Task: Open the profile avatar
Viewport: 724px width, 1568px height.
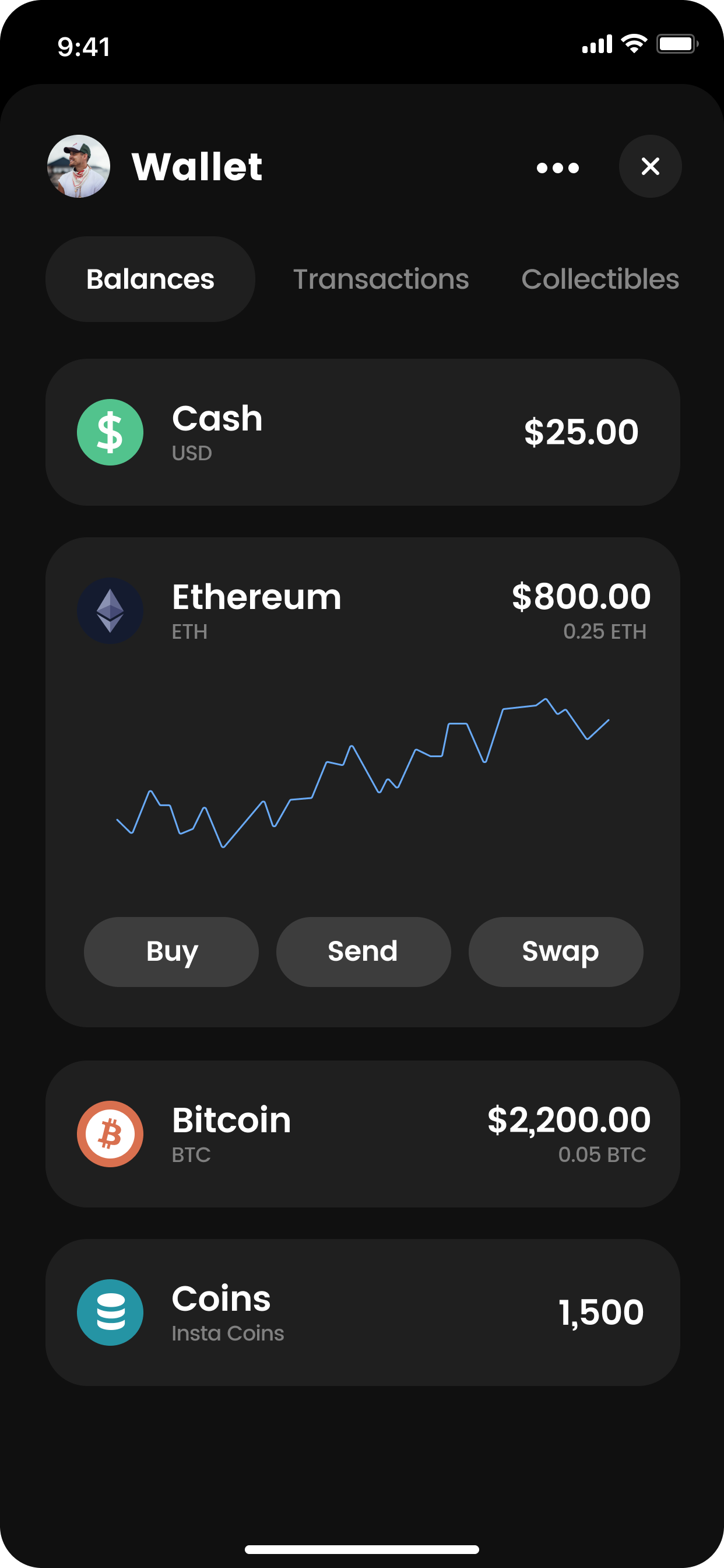Action: click(x=79, y=166)
